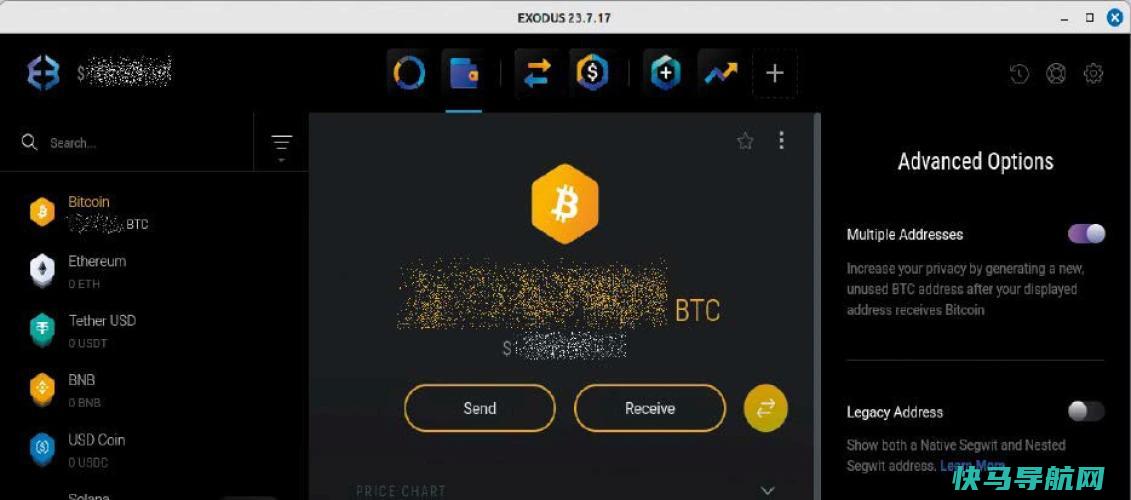Tap the round yellow exchange button
This screenshot has width=1131, height=500.
(766, 408)
